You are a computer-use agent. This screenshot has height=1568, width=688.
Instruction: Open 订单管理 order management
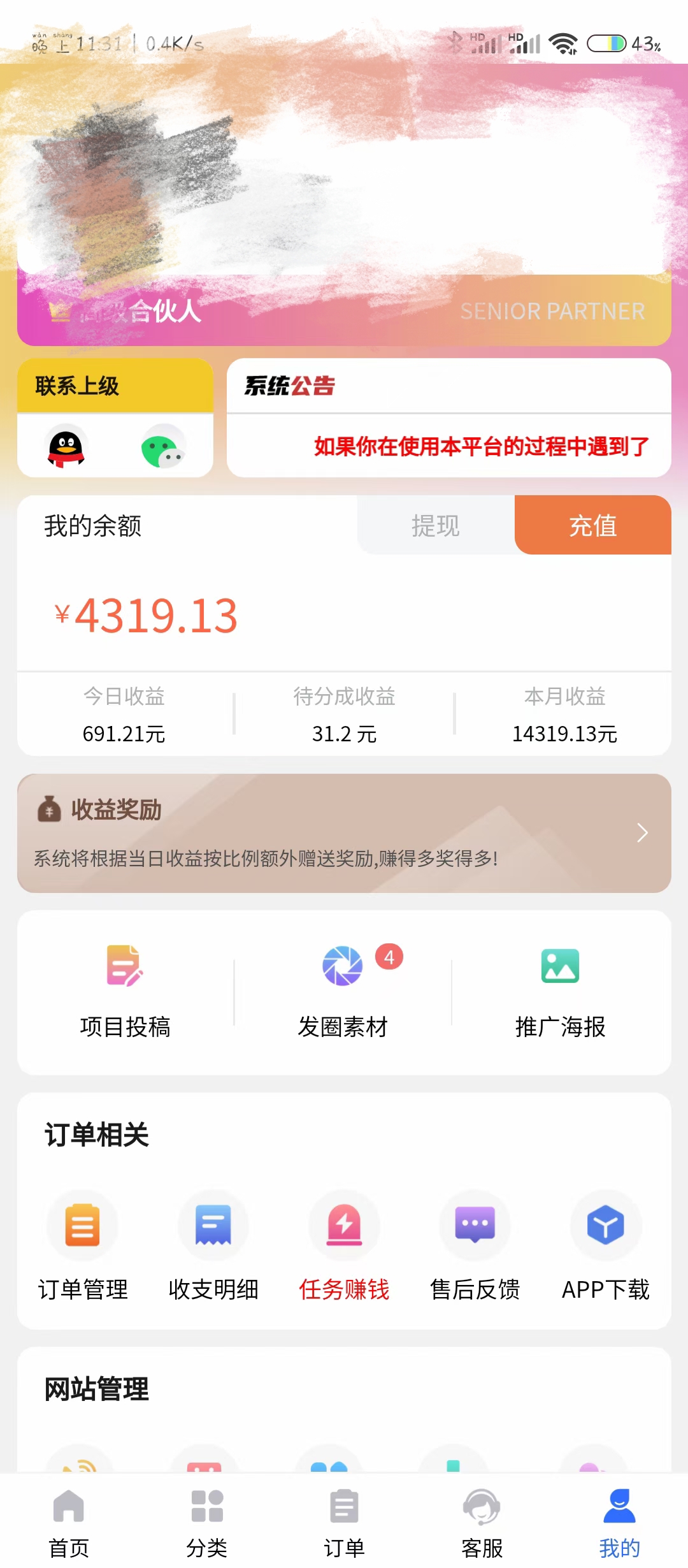(x=83, y=1246)
